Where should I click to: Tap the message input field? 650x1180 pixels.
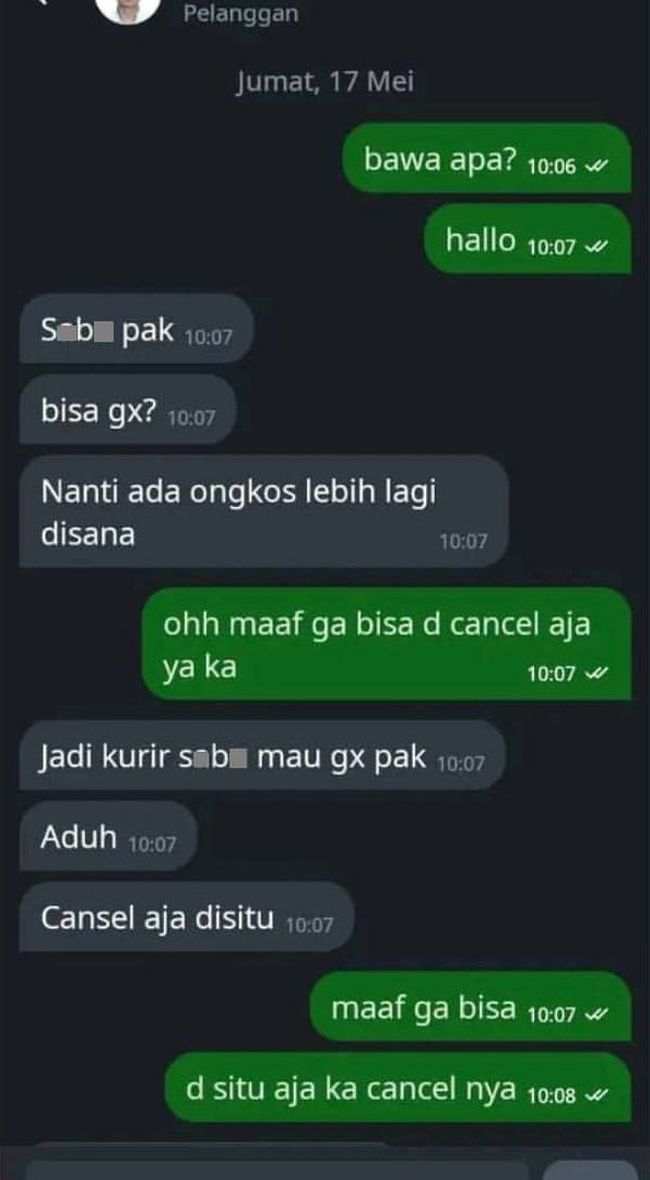(x=277, y=1170)
